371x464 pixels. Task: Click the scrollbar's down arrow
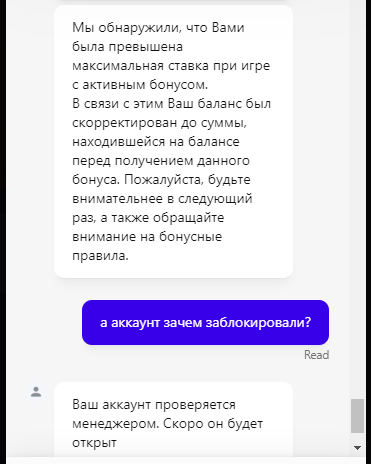[x=357, y=448]
